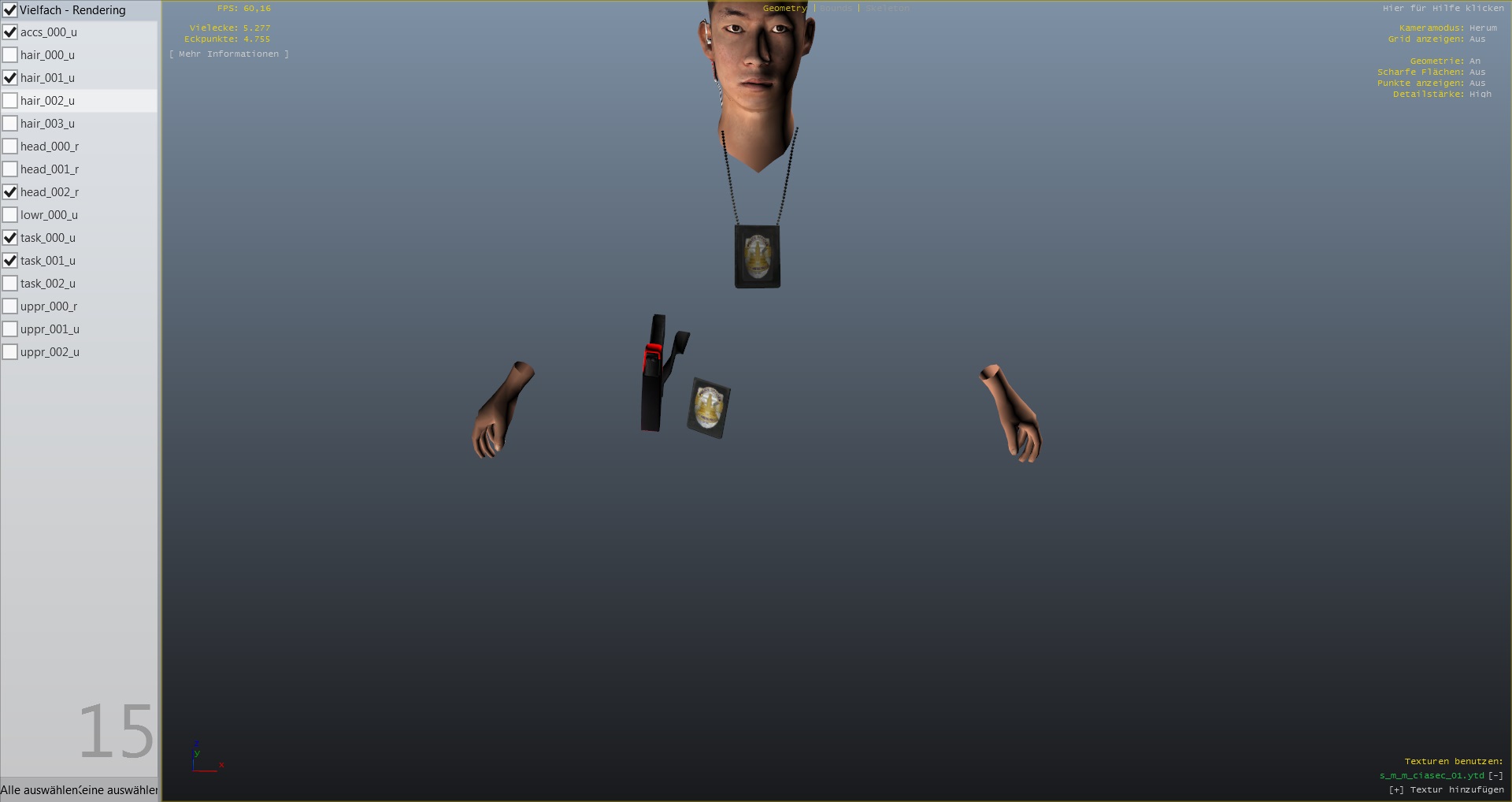Disable the hair_001_u model part
This screenshot has height=802, width=1512.
tap(10, 78)
